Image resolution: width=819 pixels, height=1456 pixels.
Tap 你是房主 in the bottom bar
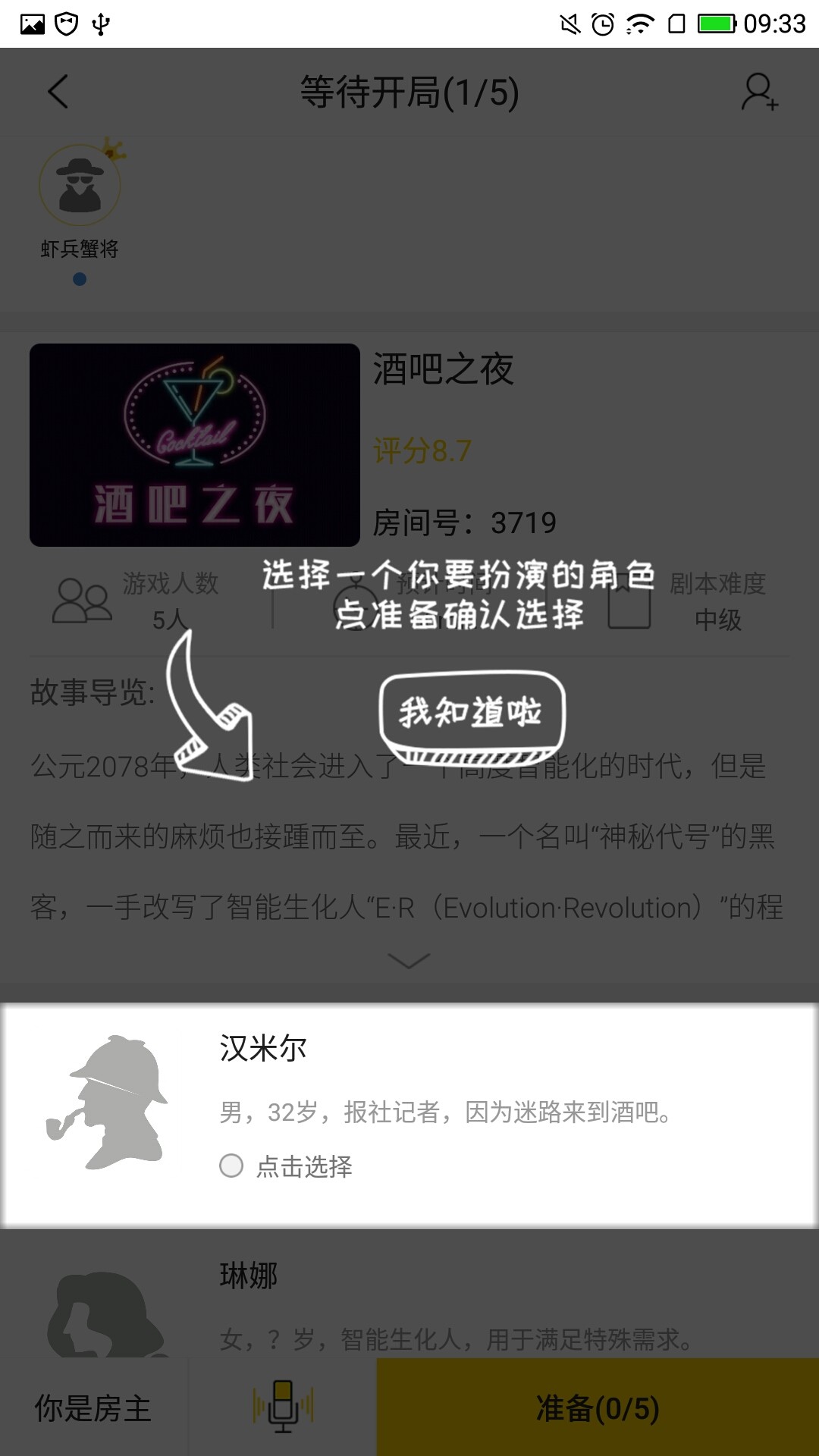click(91, 1407)
